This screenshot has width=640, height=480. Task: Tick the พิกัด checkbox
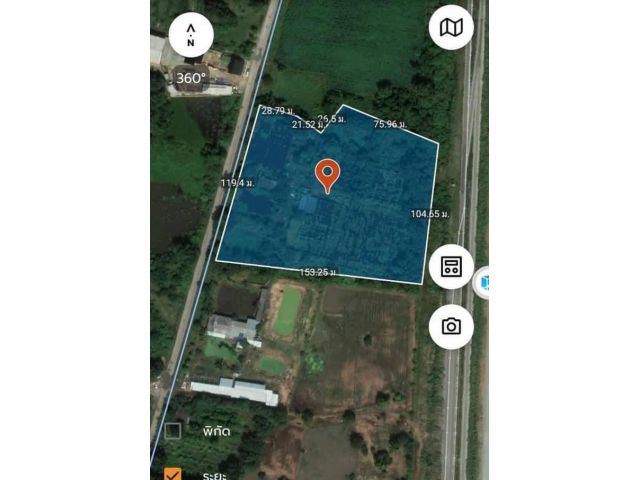coord(173,431)
